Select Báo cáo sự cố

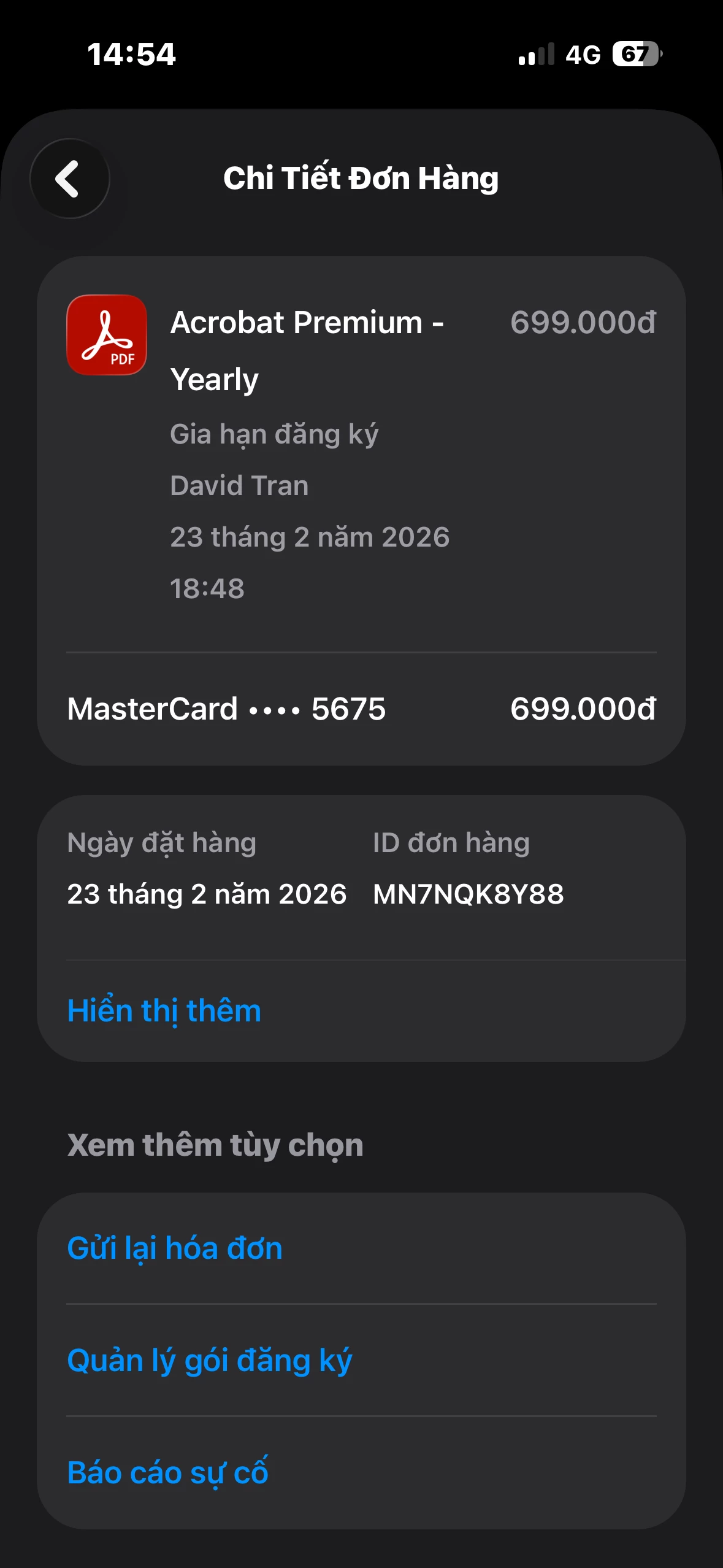tap(167, 1473)
